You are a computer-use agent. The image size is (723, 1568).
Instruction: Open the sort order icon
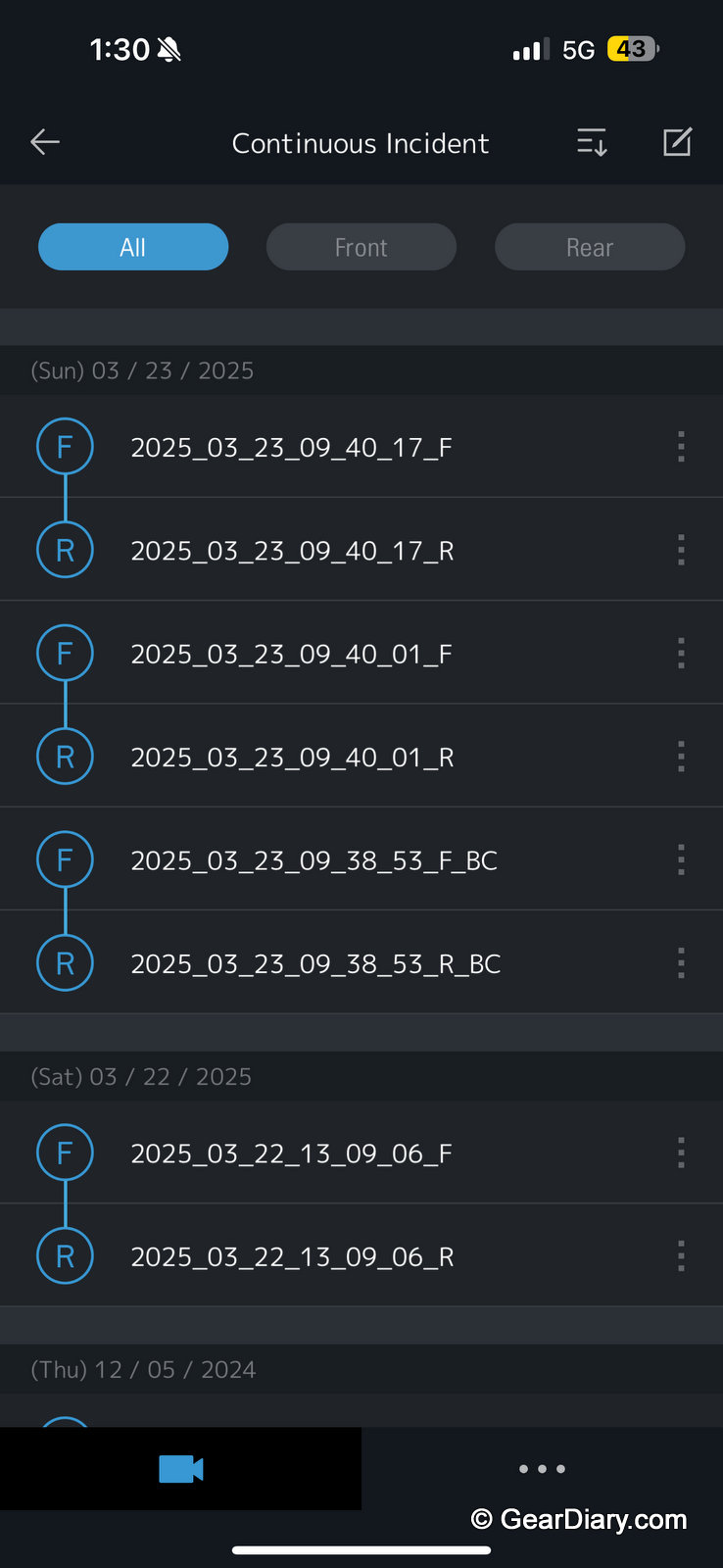[x=592, y=142]
